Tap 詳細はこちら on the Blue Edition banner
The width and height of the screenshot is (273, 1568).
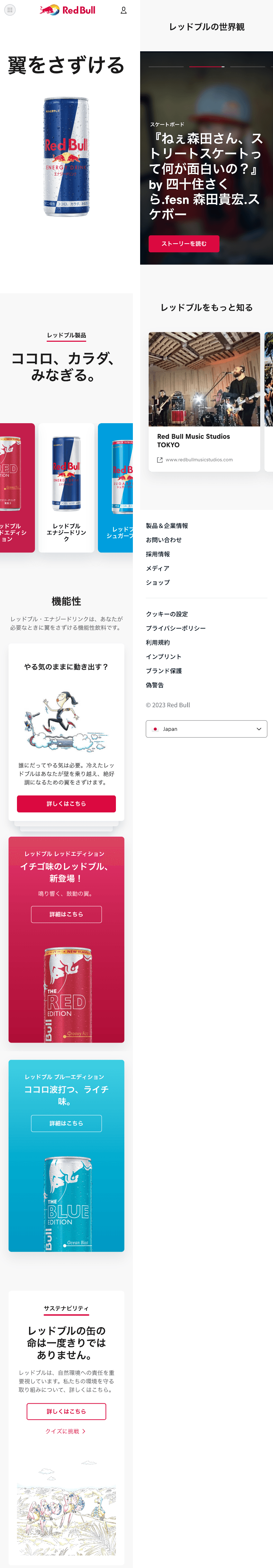coord(66,1123)
